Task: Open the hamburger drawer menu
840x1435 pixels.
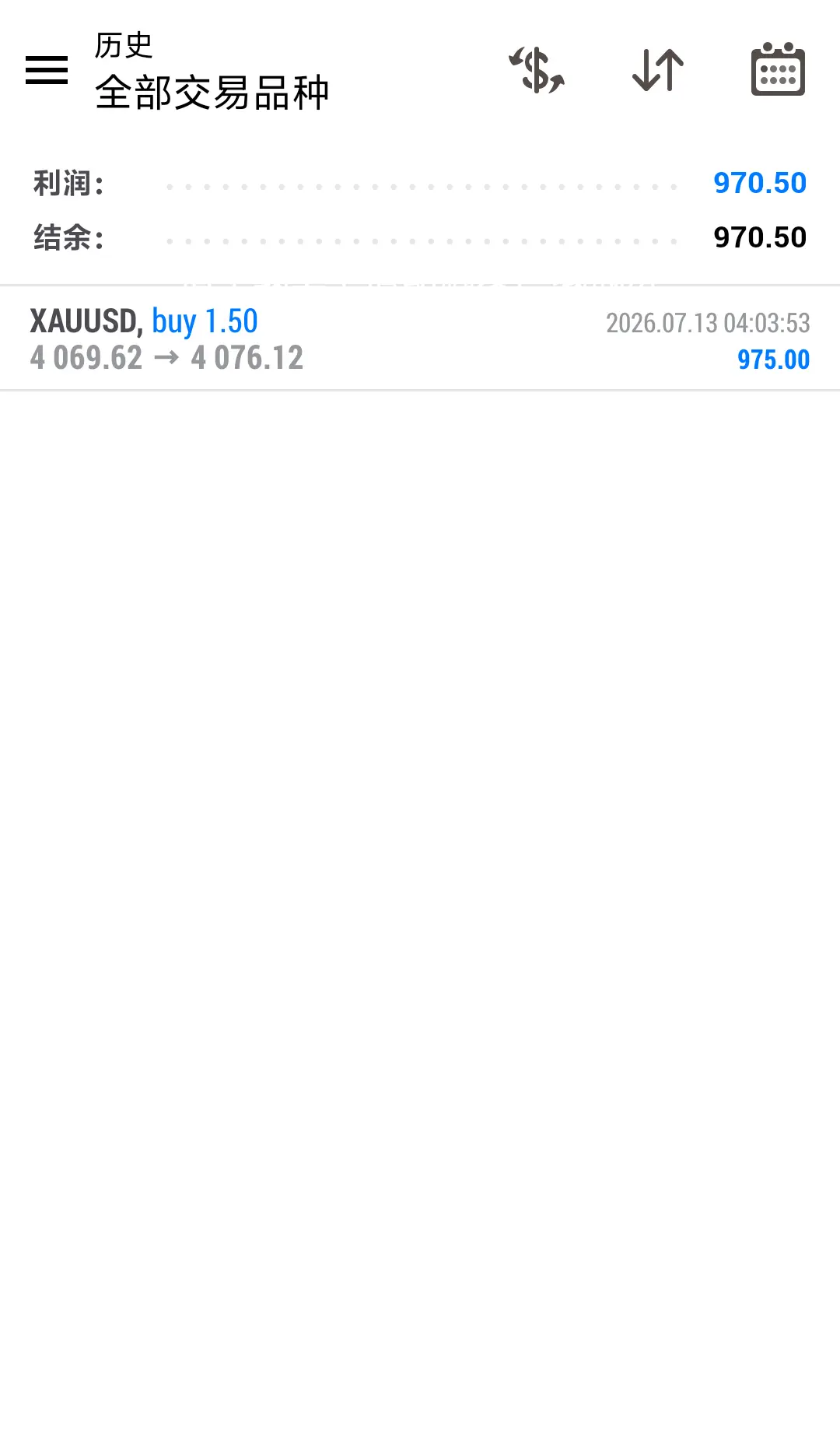Action: [47, 70]
